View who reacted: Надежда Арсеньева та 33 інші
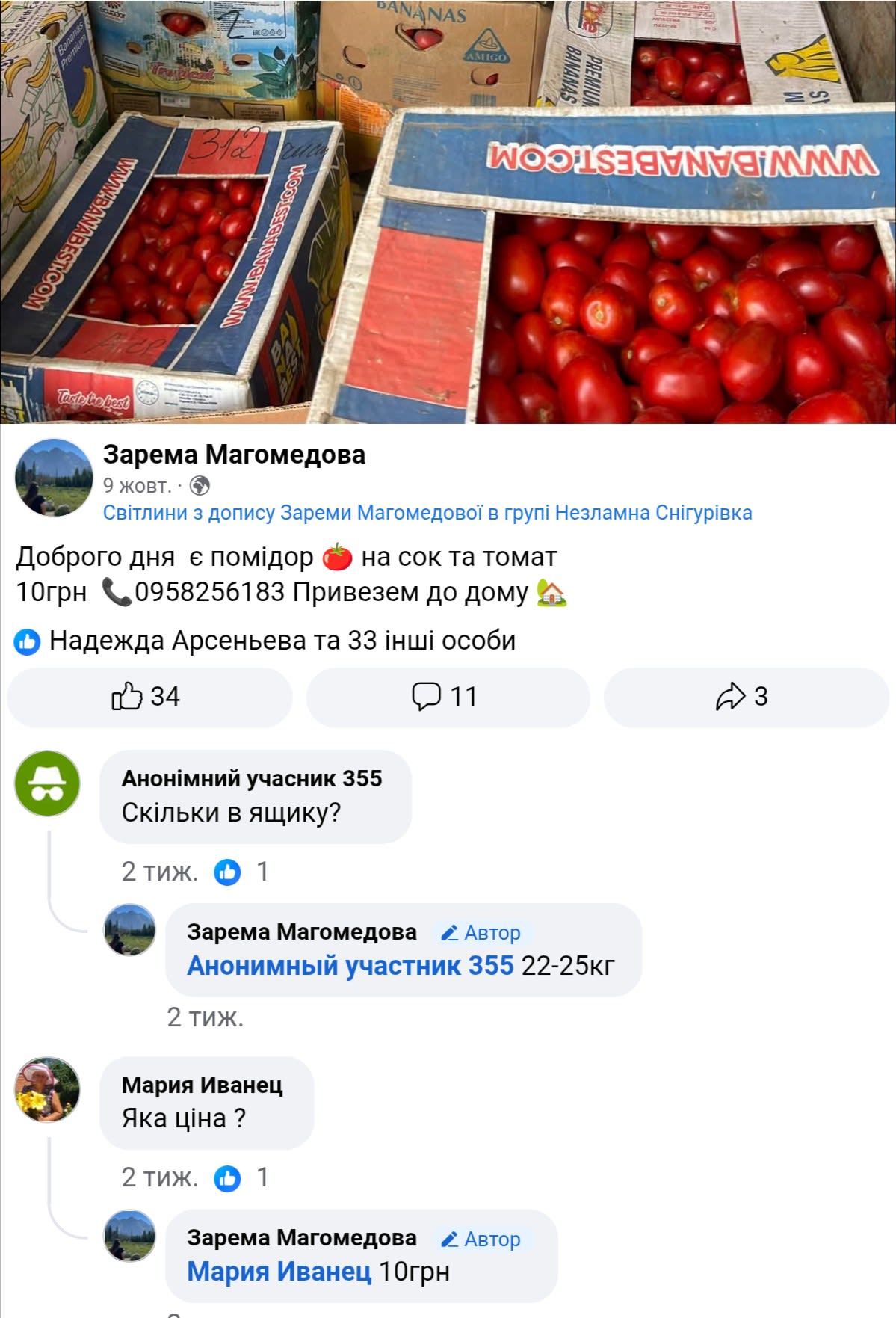This screenshot has width=896, height=1318. tap(282, 641)
